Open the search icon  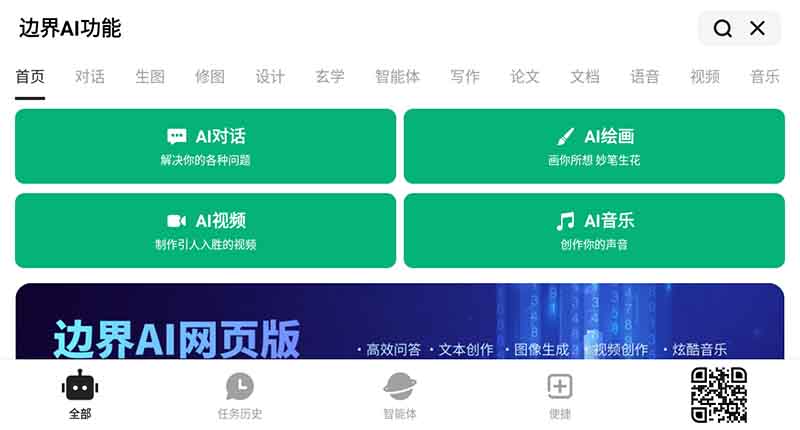[722, 29]
